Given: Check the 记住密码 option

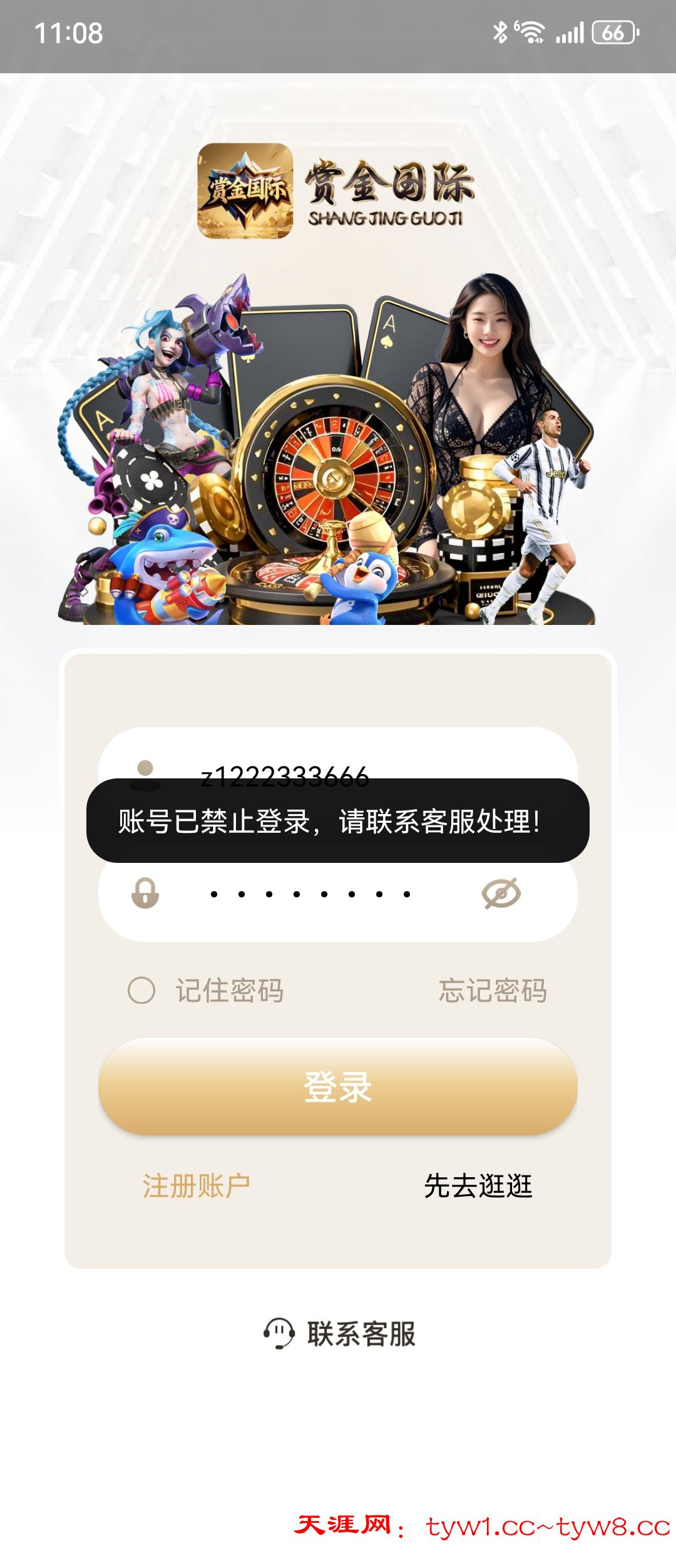Looking at the screenshot, I should tap(141, 991).
